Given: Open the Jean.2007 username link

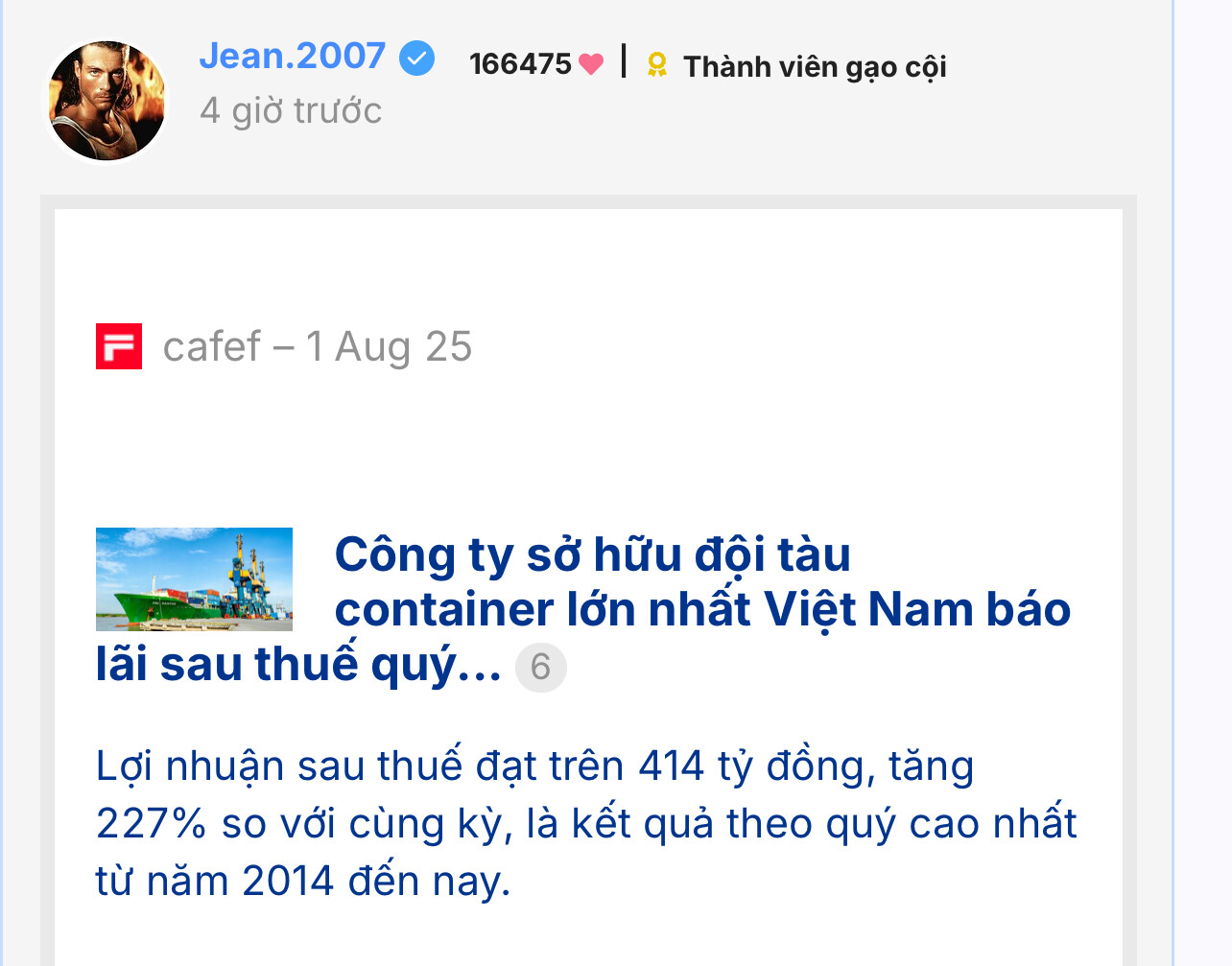Looking at the screenshot, I should click(x=292, y=56).
